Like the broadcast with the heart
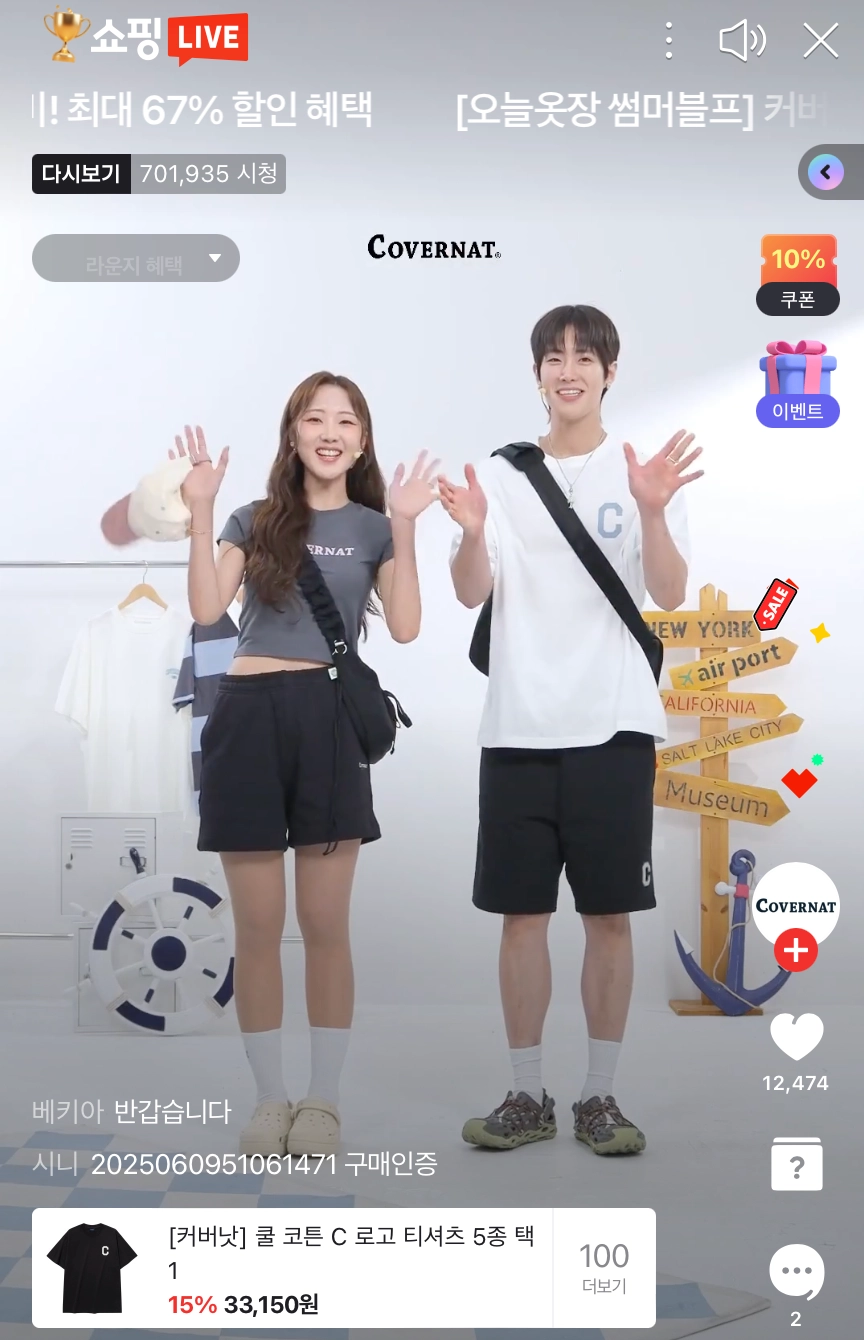The width and height of the screenshot is (864, 1340). (x=796, y=1037)
